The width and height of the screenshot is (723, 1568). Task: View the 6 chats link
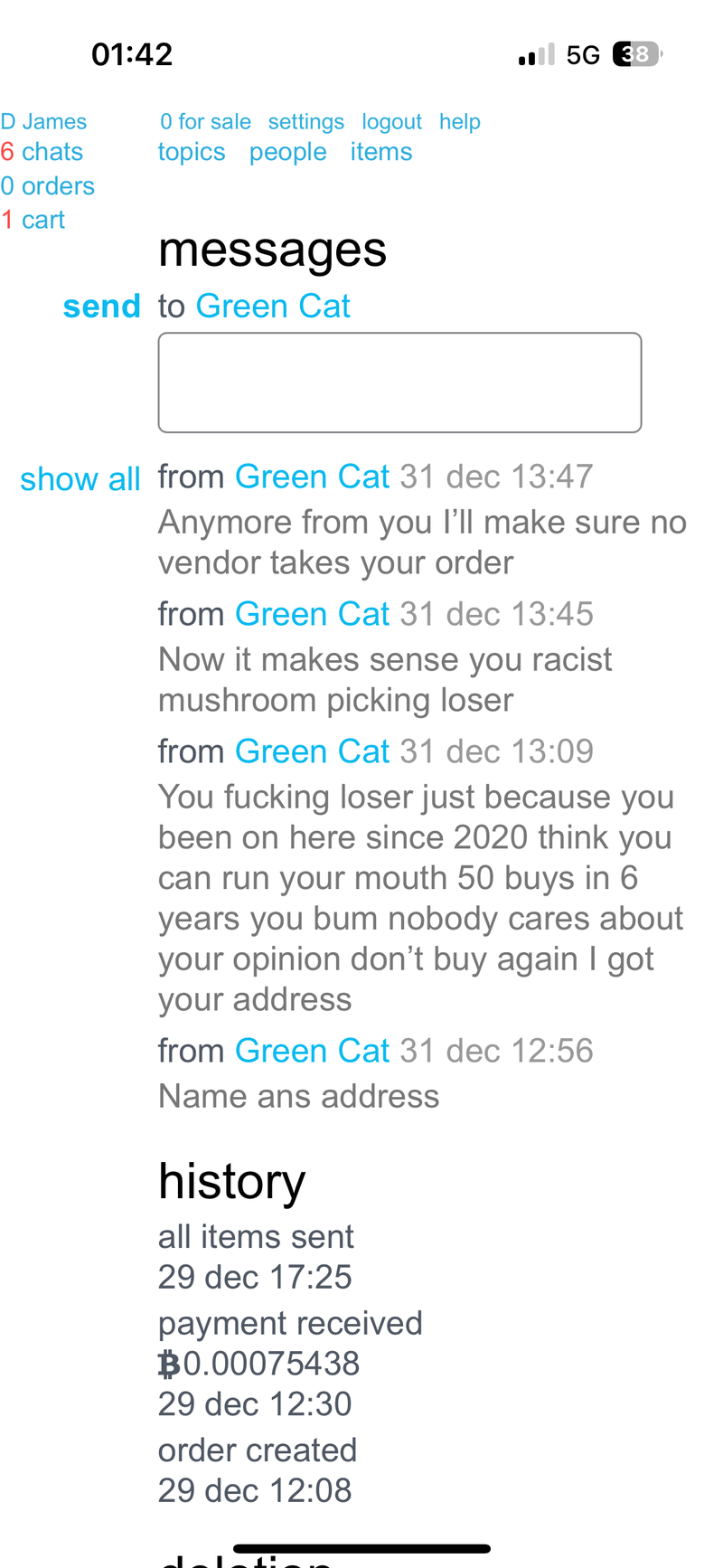click(x=42, y=152)
